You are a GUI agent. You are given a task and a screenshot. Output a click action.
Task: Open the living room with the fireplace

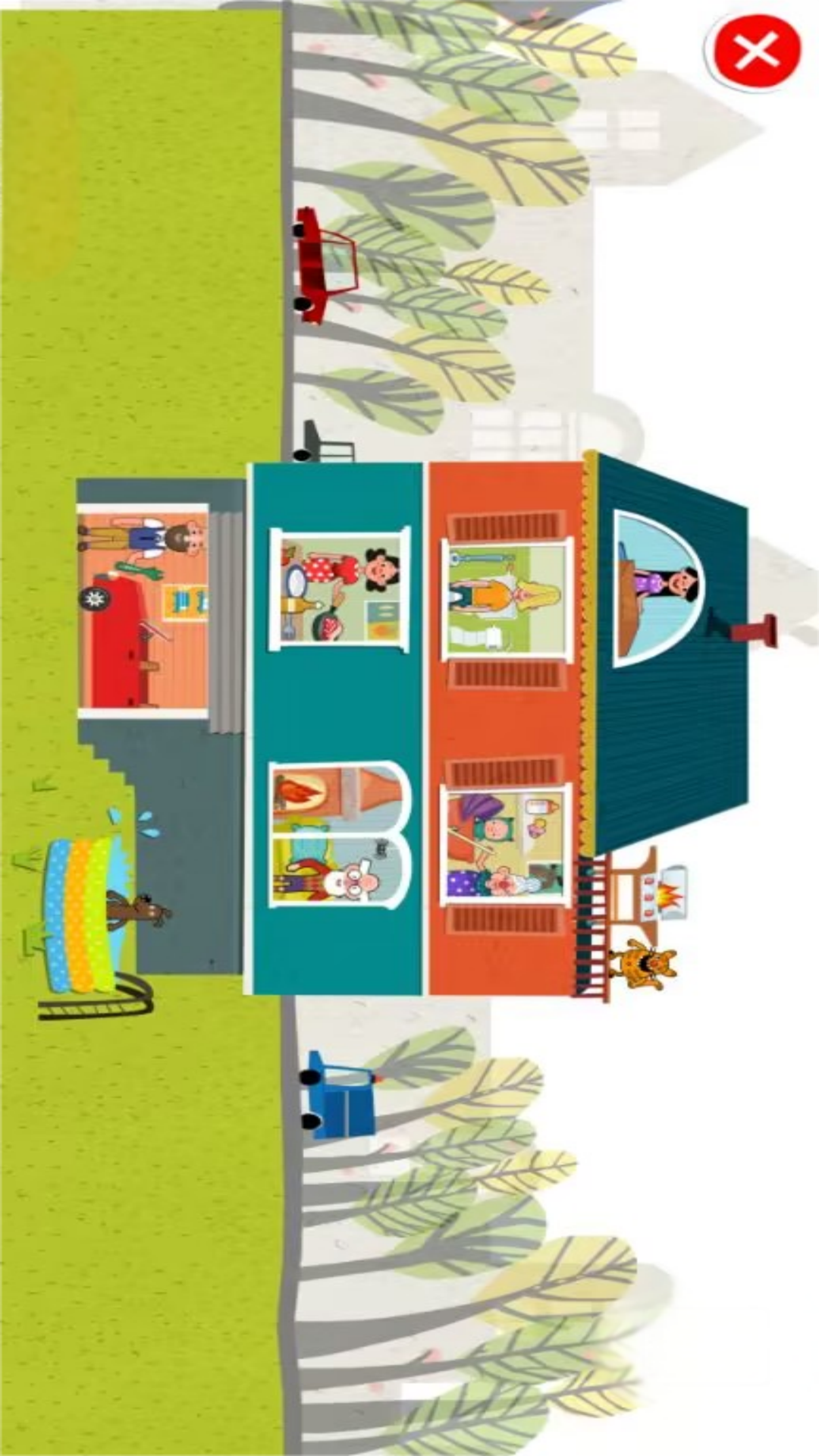[x=340, y=834]
